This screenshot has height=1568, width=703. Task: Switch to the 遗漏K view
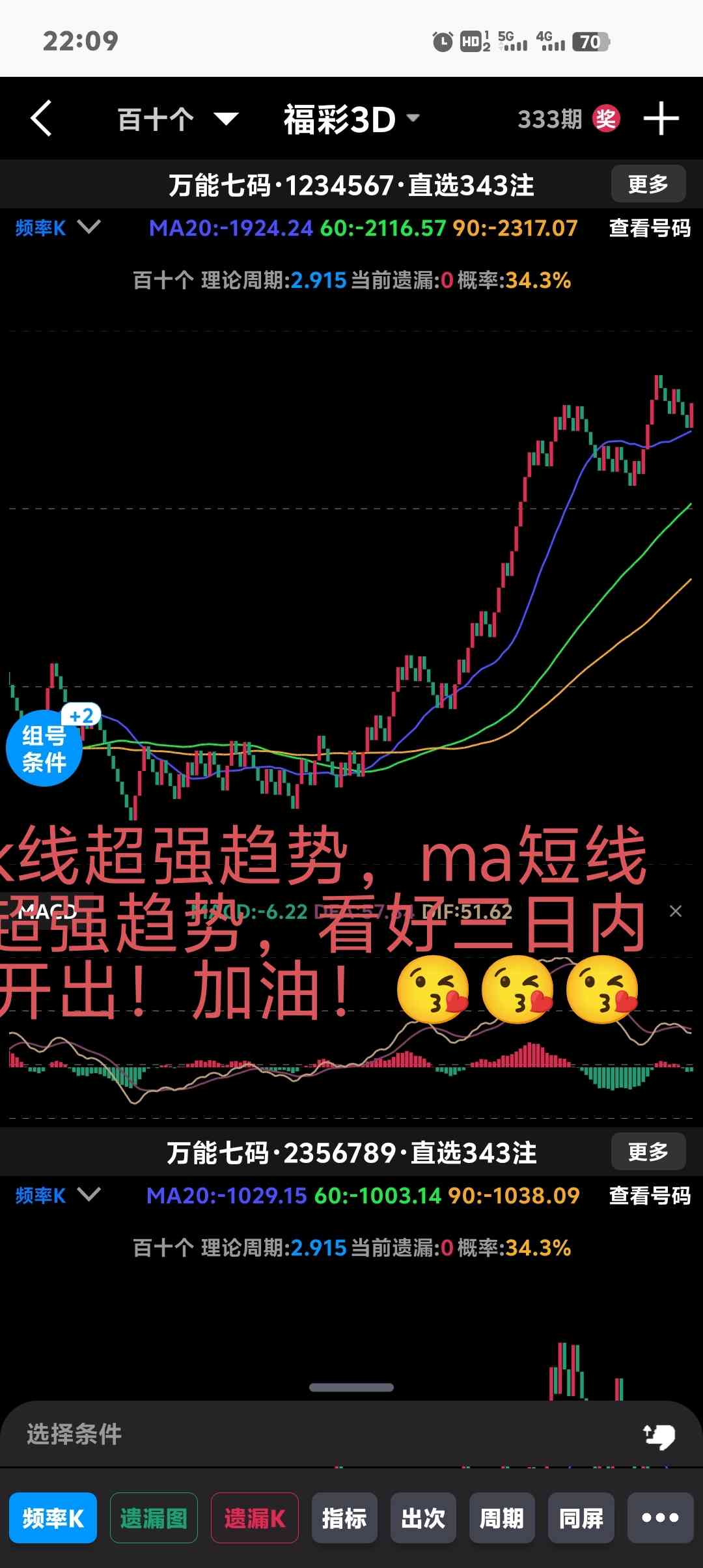pyautogui.click(x=255, y=1518)
